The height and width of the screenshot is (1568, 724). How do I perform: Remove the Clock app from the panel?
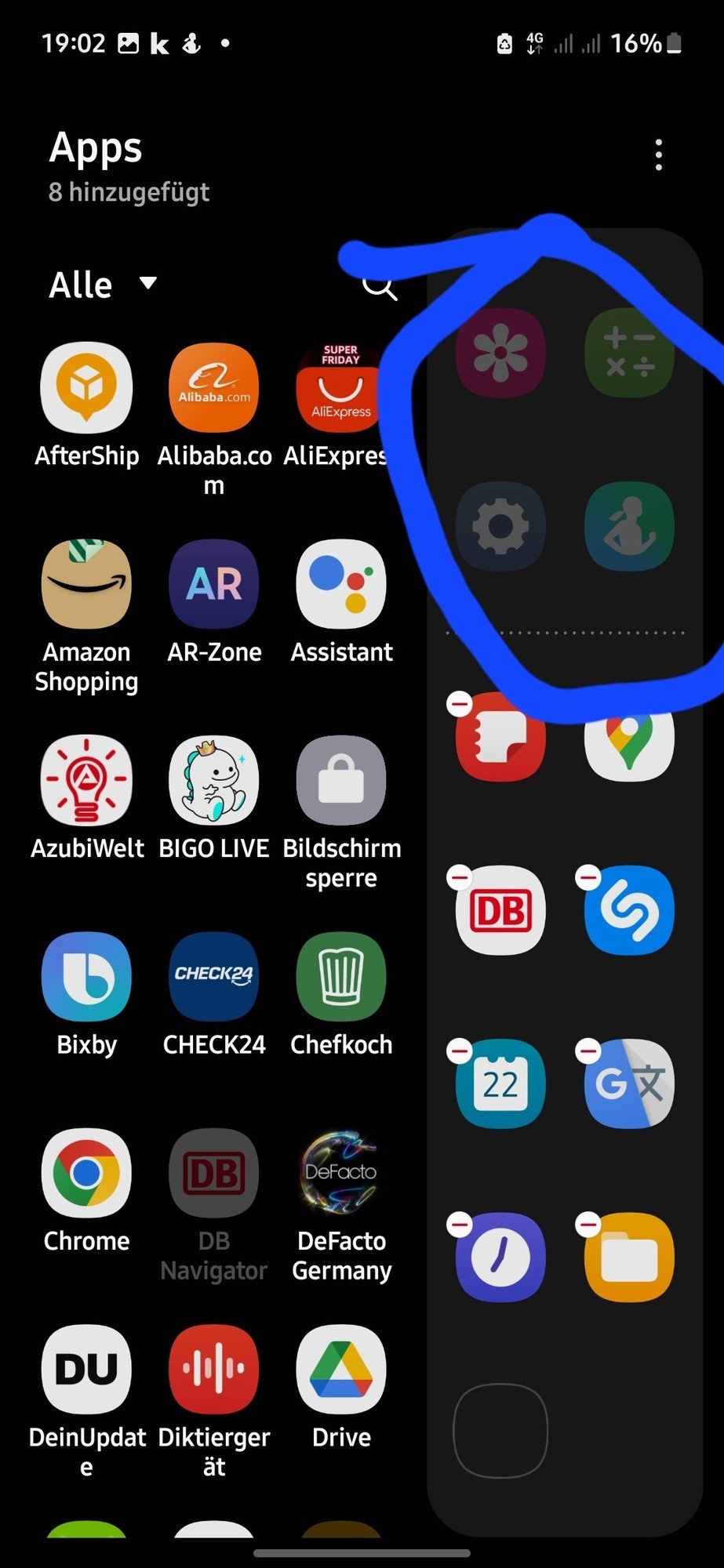tap(460, 1224)
